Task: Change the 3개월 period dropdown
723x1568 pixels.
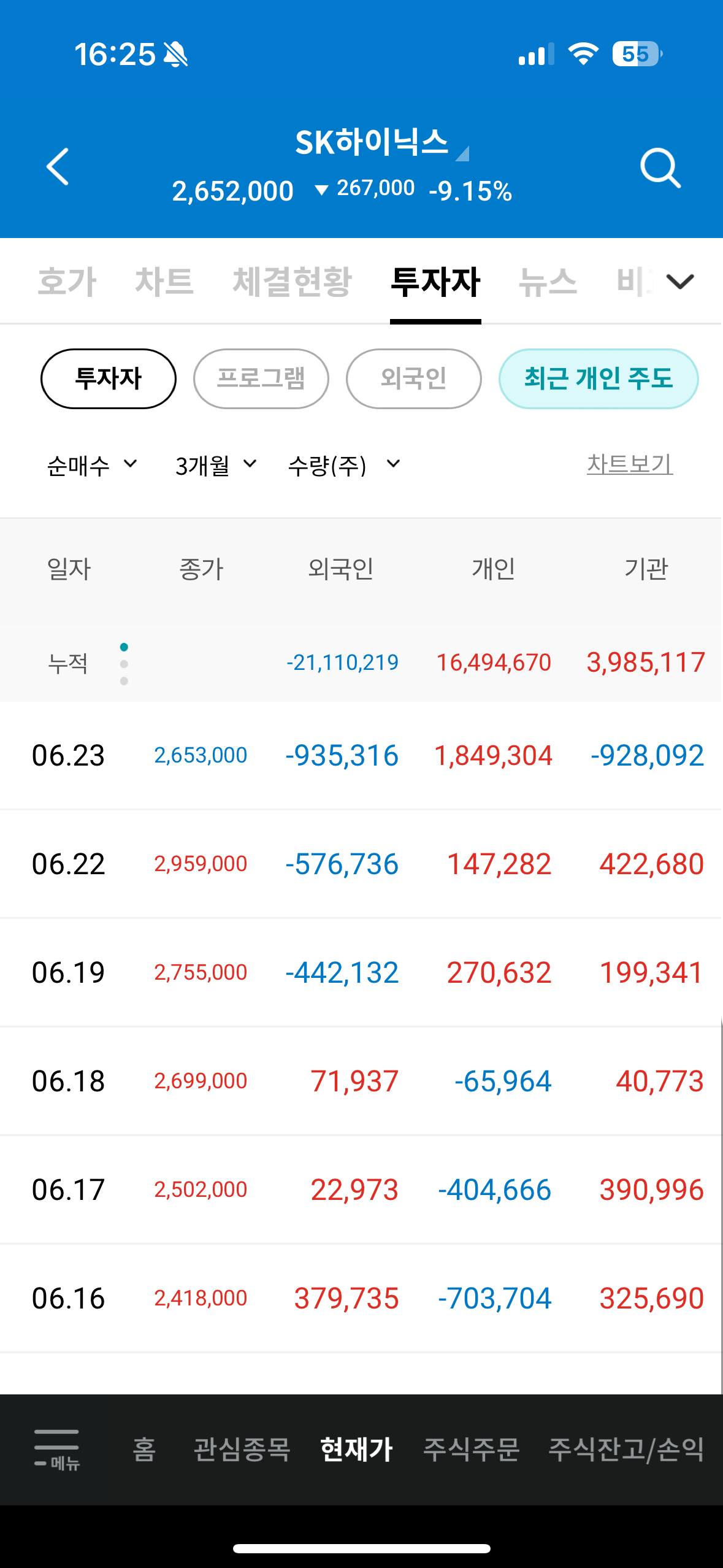Action: 216,465
